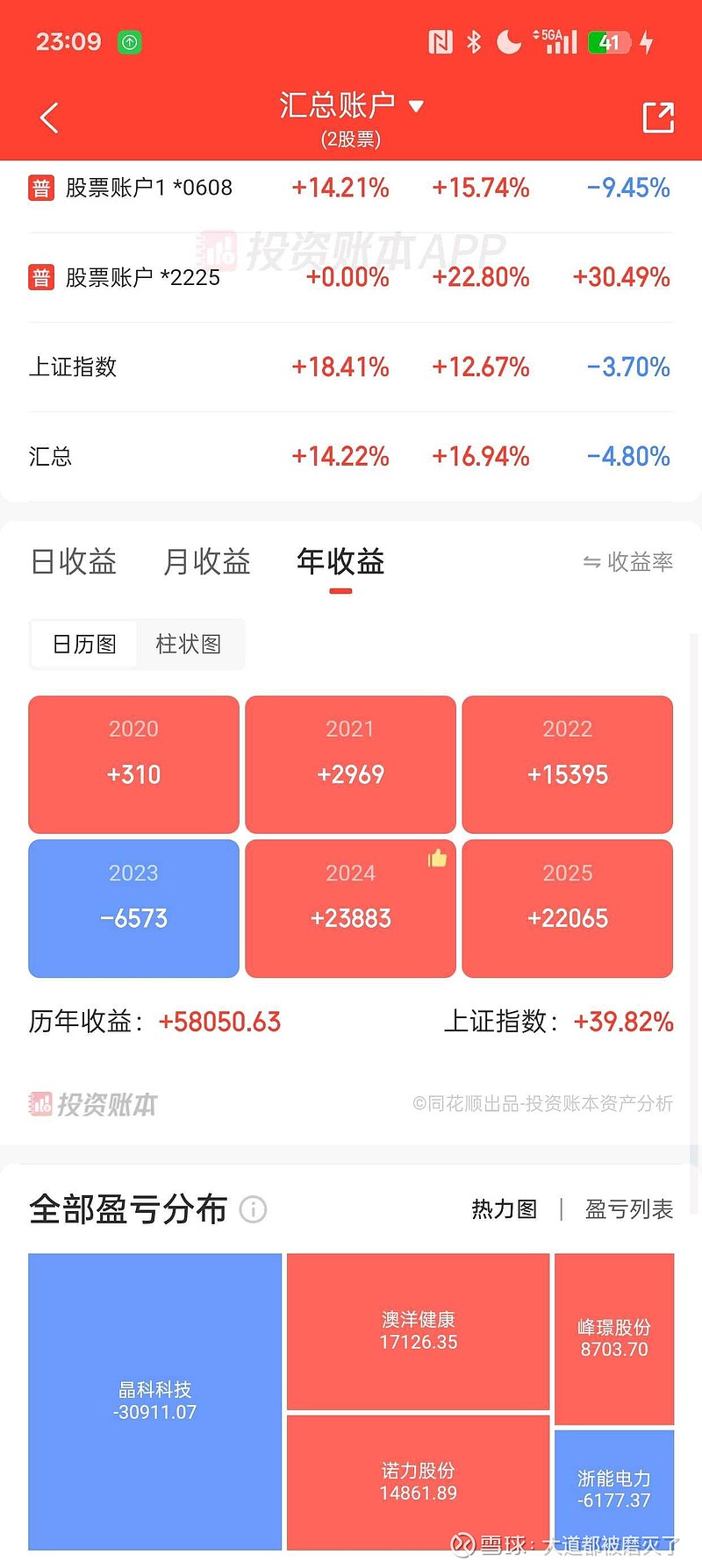
Task: Switch to the 月收益 tab
Action: point(205,562)
